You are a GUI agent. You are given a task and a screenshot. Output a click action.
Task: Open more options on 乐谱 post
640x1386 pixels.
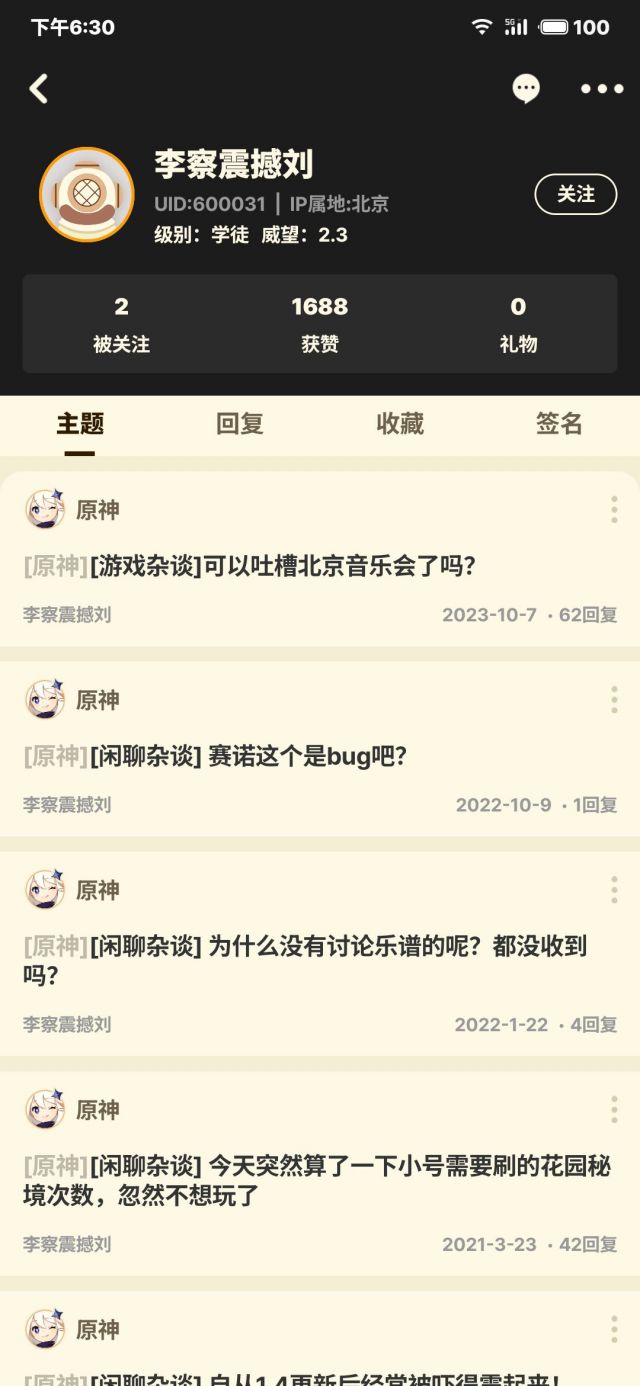click(x=614, y=890)
